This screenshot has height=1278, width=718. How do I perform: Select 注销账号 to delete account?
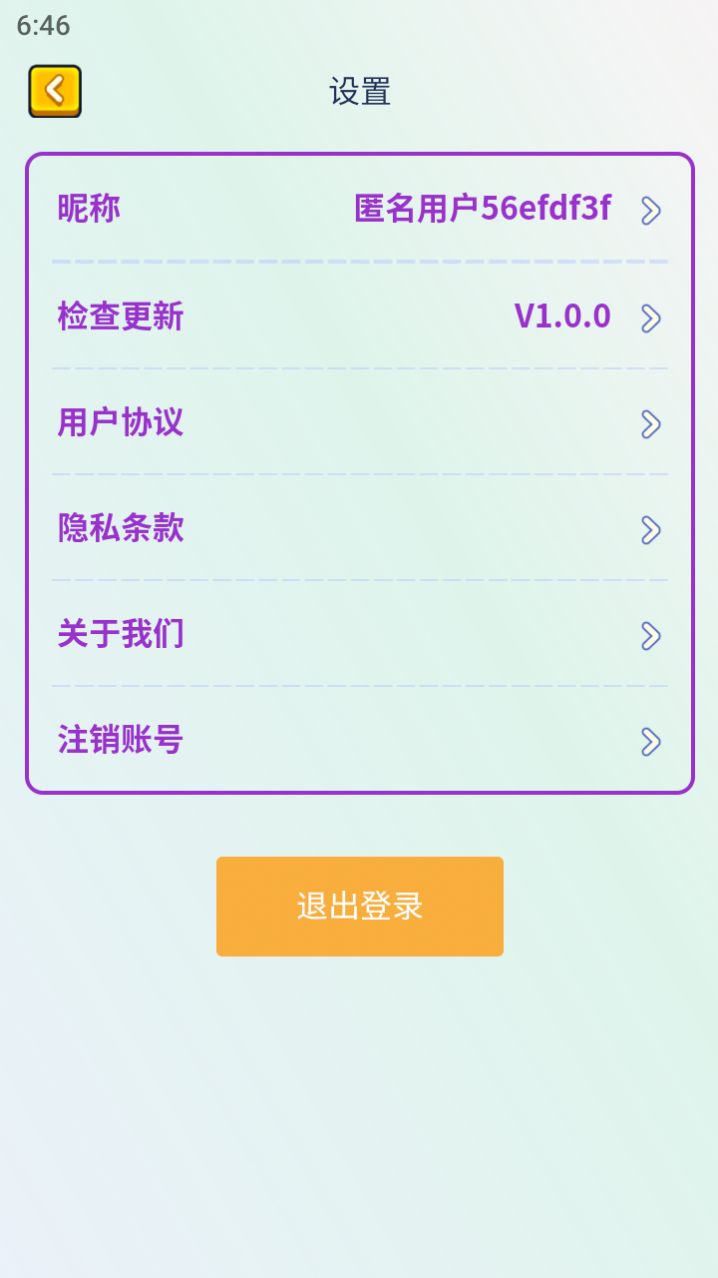[x=359, y=740]
